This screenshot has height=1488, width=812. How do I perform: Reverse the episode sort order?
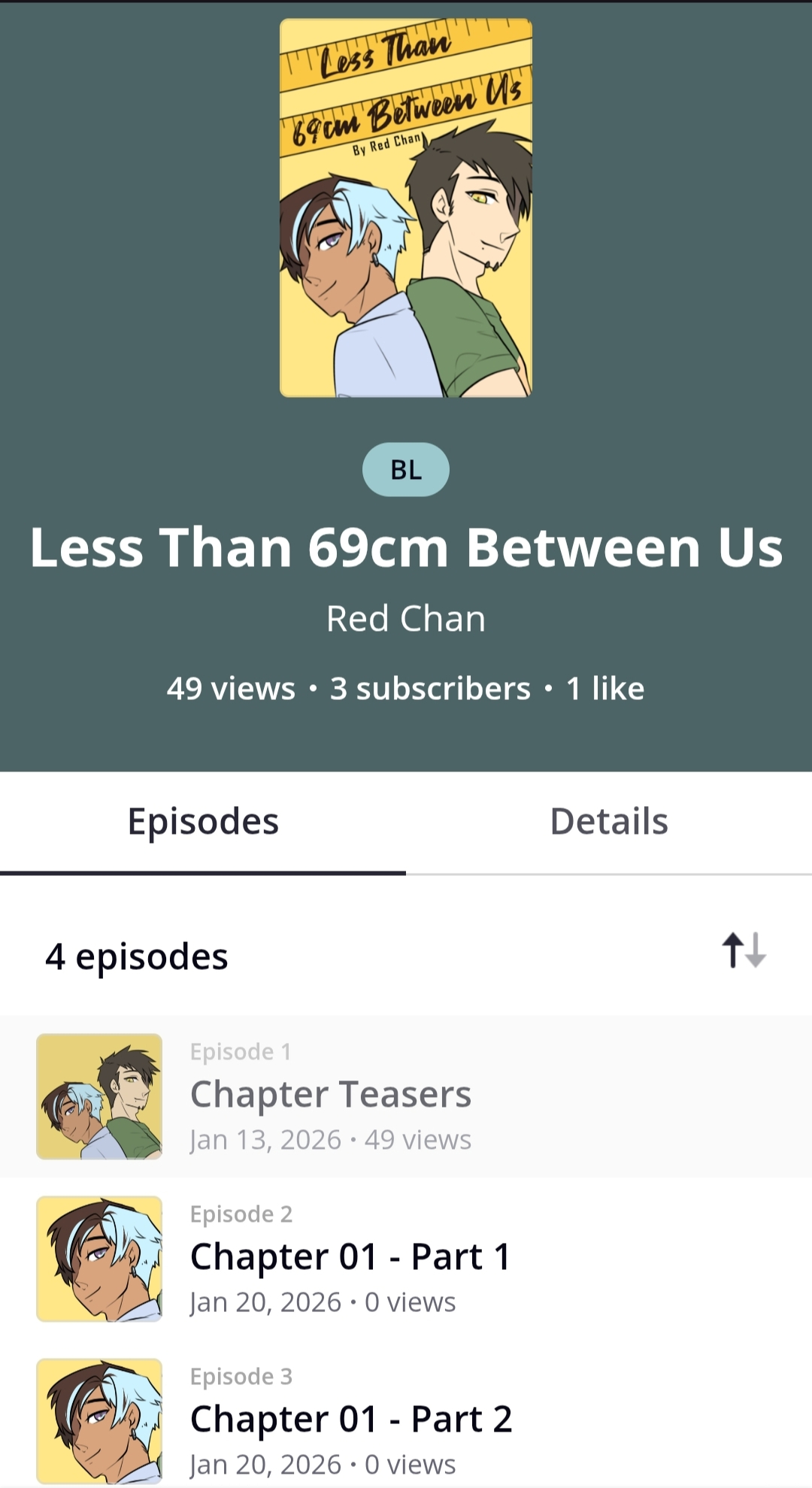click(744, 950)
